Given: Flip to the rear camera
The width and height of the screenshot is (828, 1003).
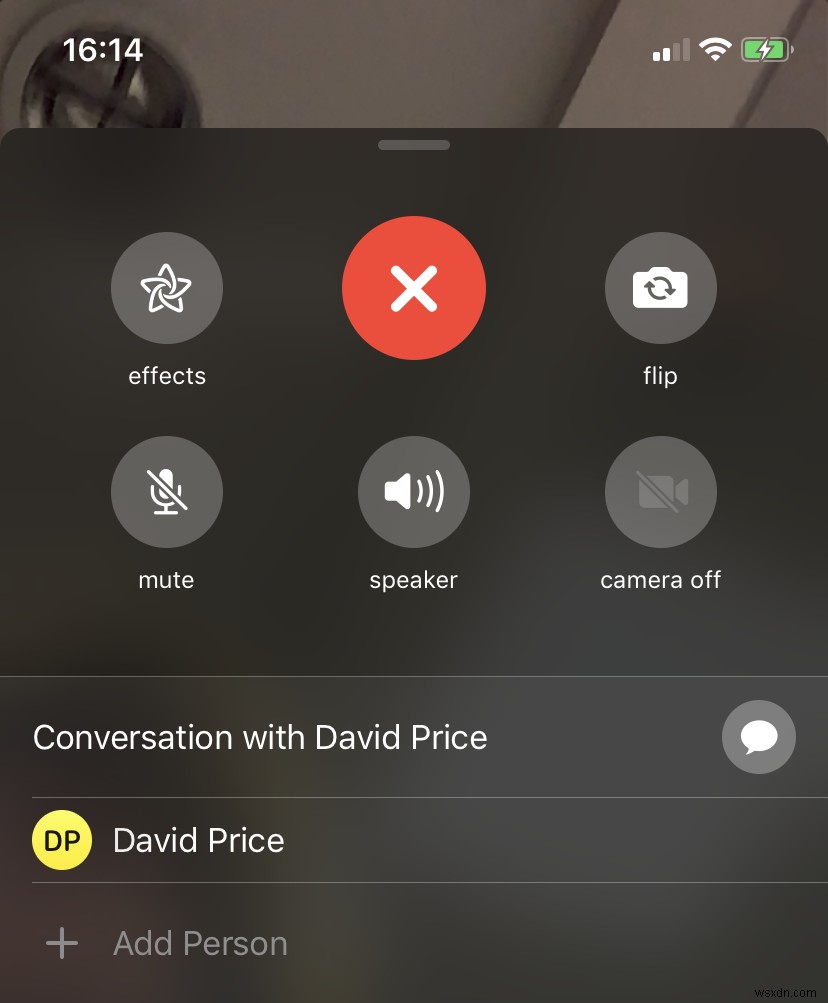Looking at the screenshot, I should pyautogui.click(x=660, y=288).
